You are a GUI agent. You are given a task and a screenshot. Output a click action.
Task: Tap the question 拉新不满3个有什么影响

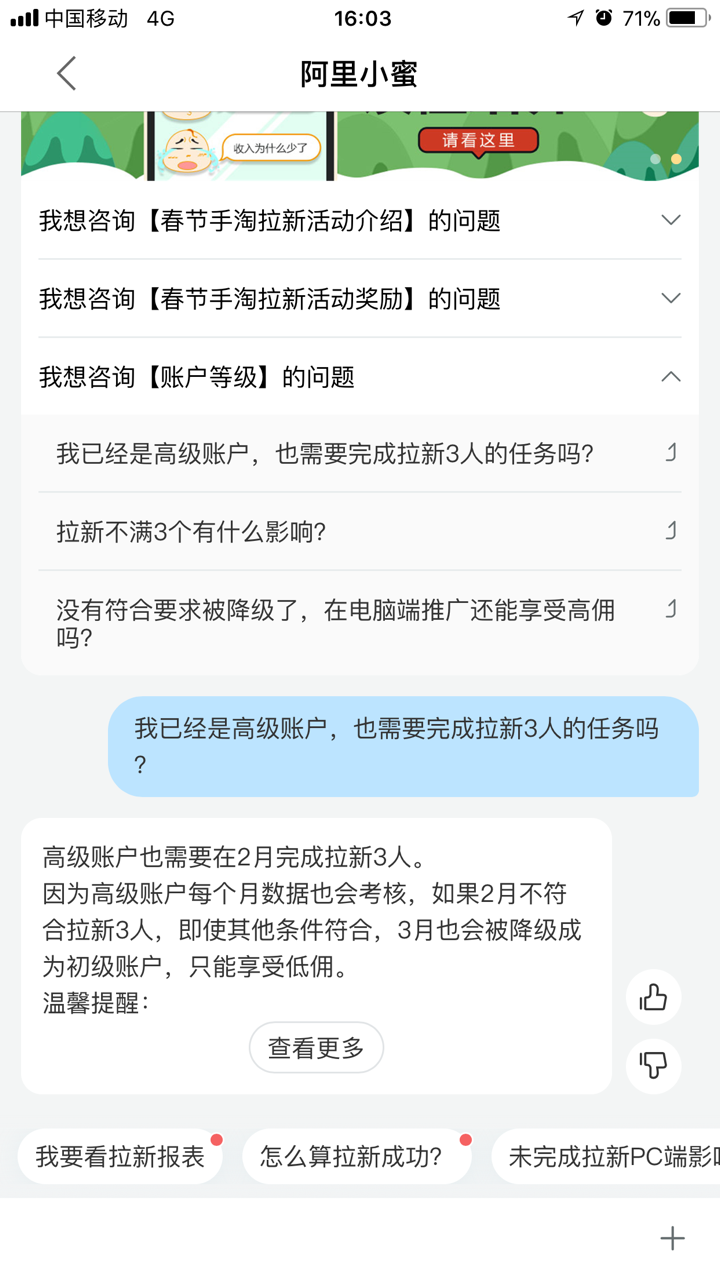click(180, 531)
